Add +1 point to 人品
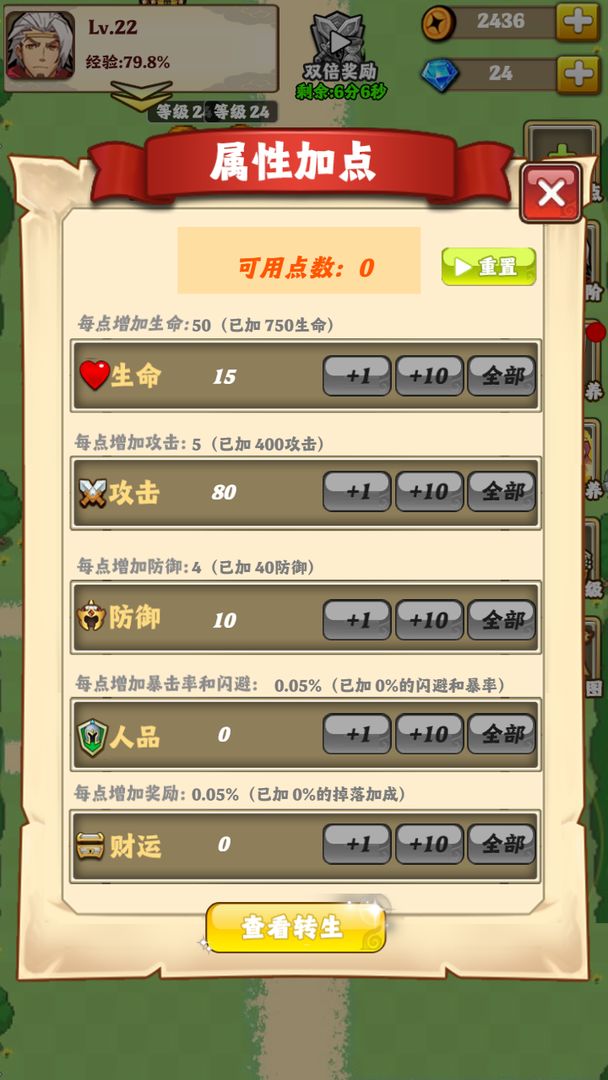This screenshot has width=608, height=1080. tap(357, 735)
